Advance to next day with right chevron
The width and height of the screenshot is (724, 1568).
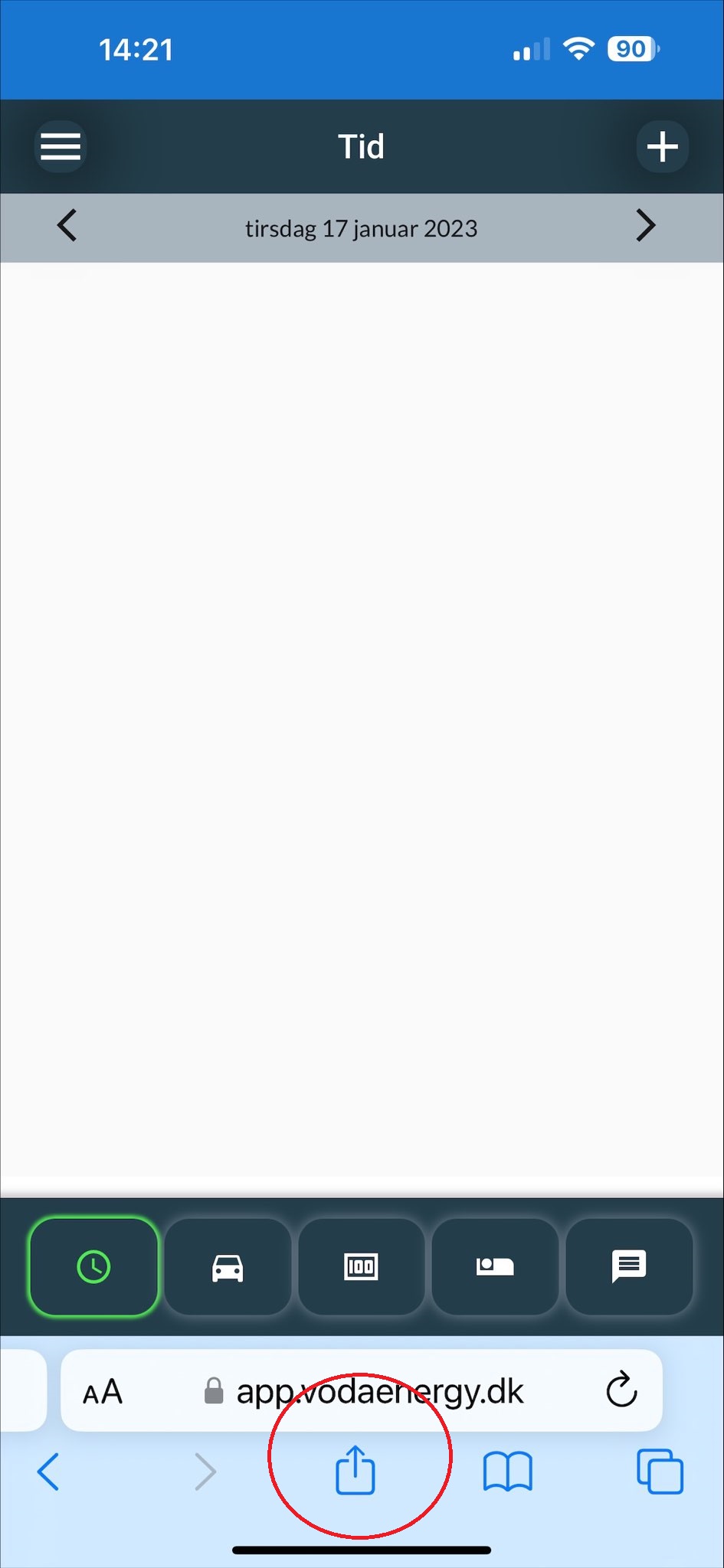646,226
